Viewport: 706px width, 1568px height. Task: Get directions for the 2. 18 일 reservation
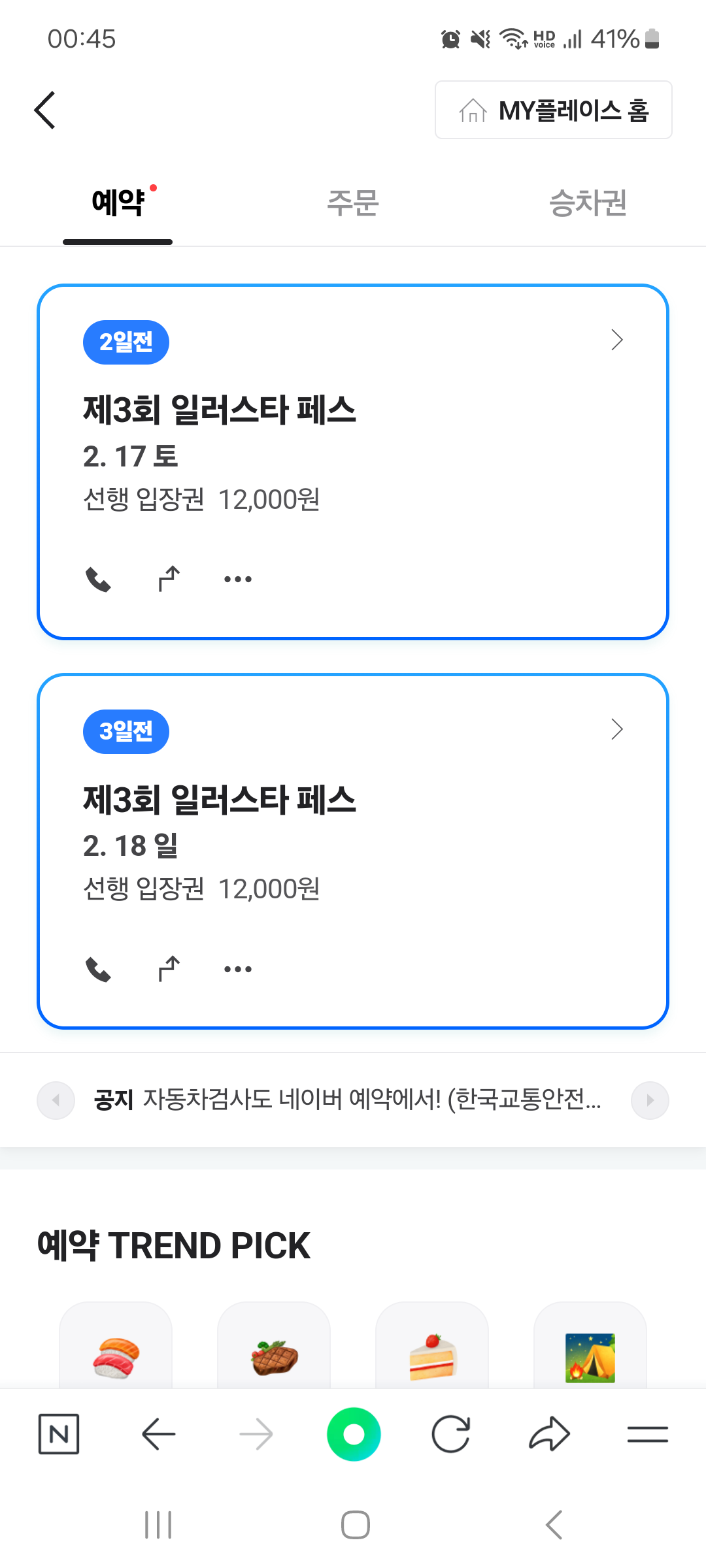tap(169, 969)
